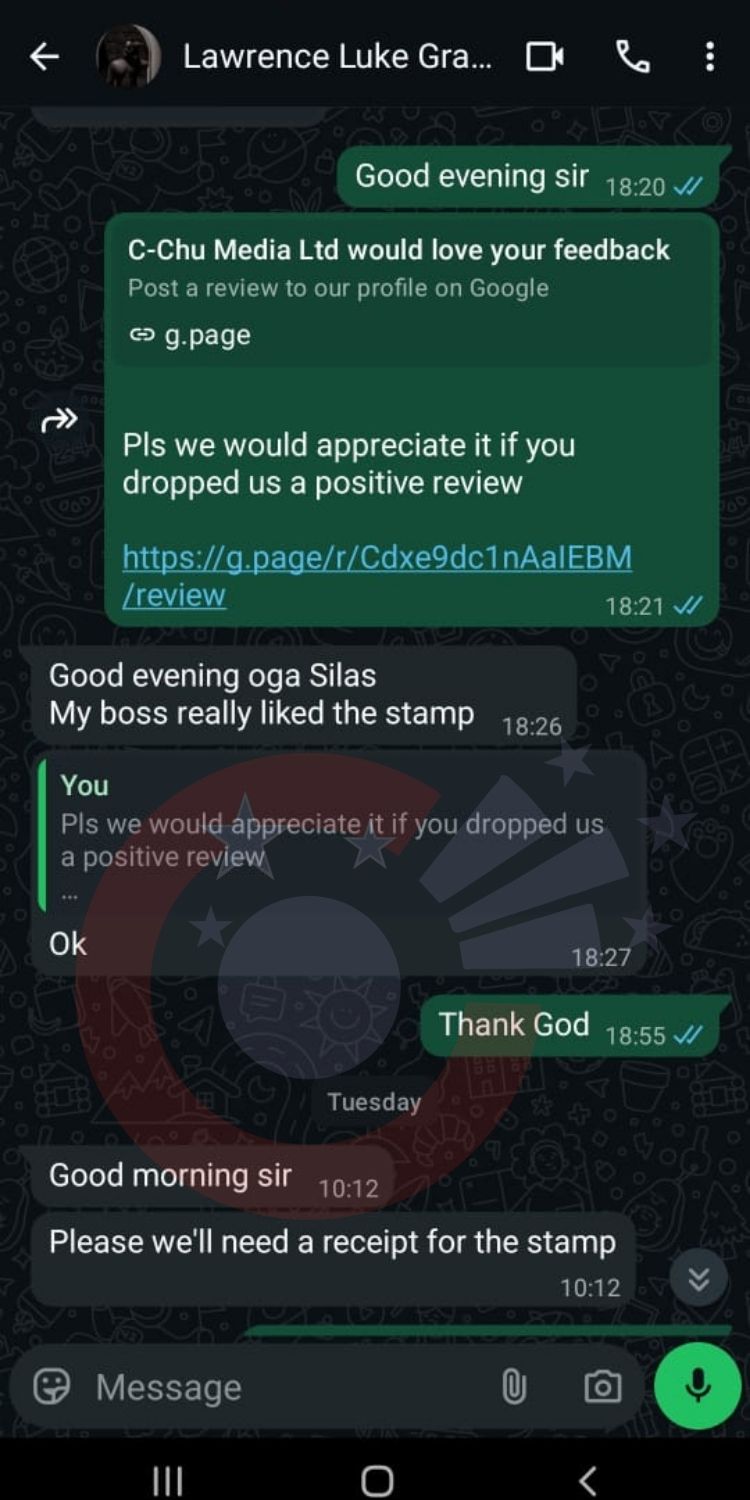Screen dimensions: 750x1500
Task: Forward the review request message
Action: (59, 420)
